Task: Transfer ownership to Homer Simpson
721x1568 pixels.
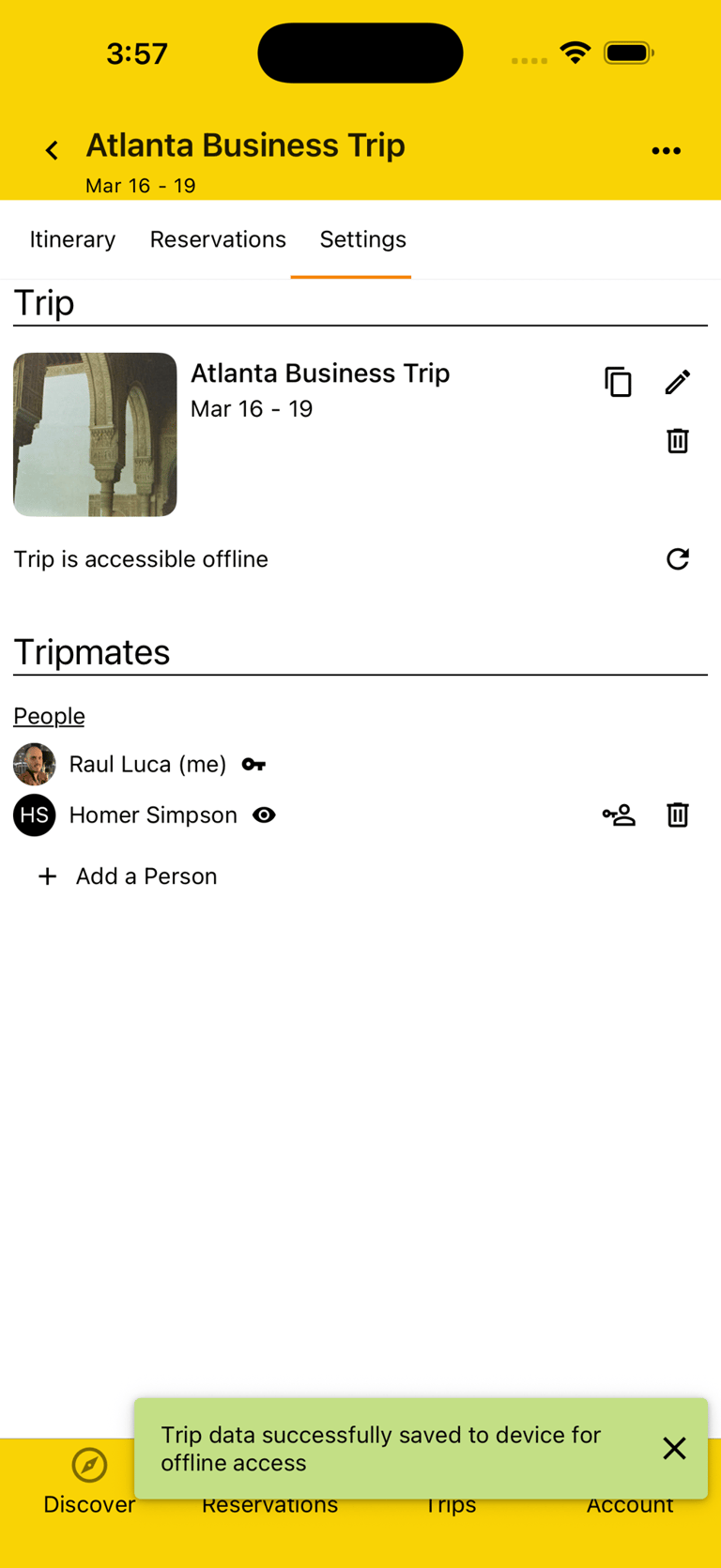Action: coord(618,814)
